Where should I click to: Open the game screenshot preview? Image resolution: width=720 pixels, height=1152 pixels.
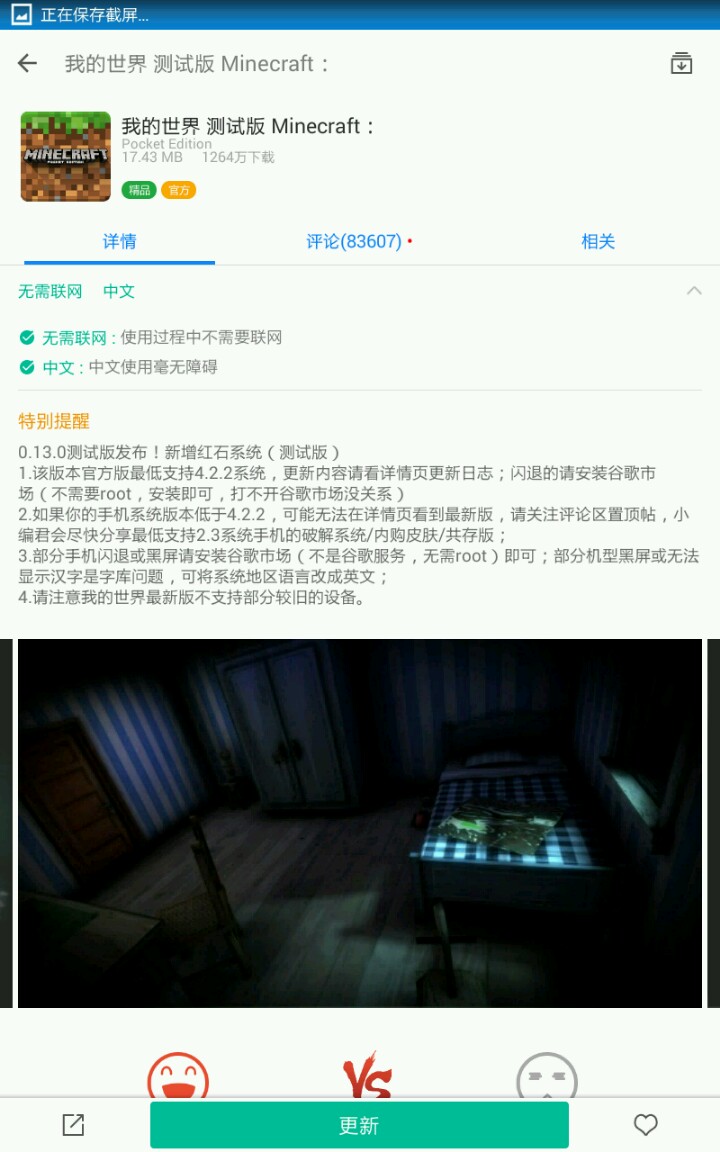tap(359, 822)
